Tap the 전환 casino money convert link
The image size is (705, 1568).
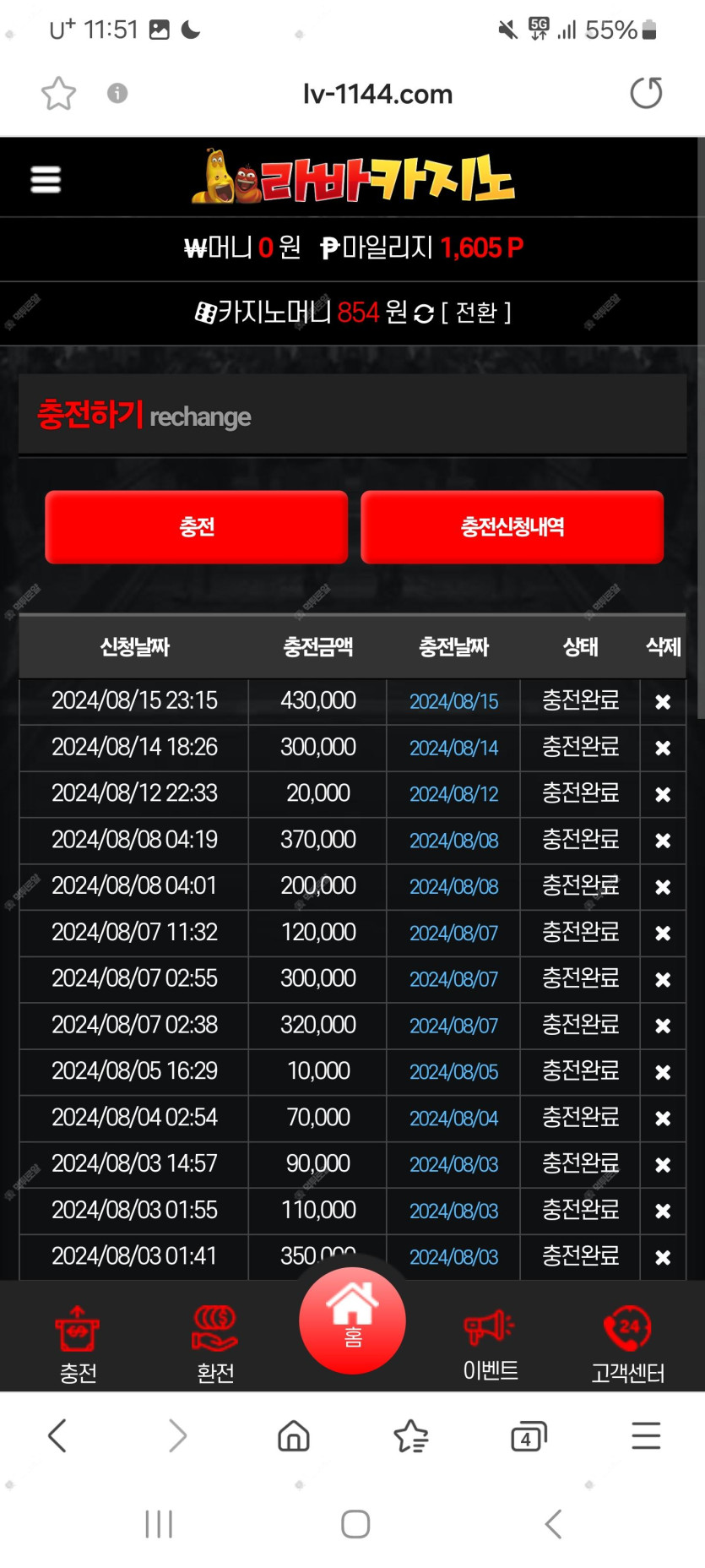click(476, 313)
